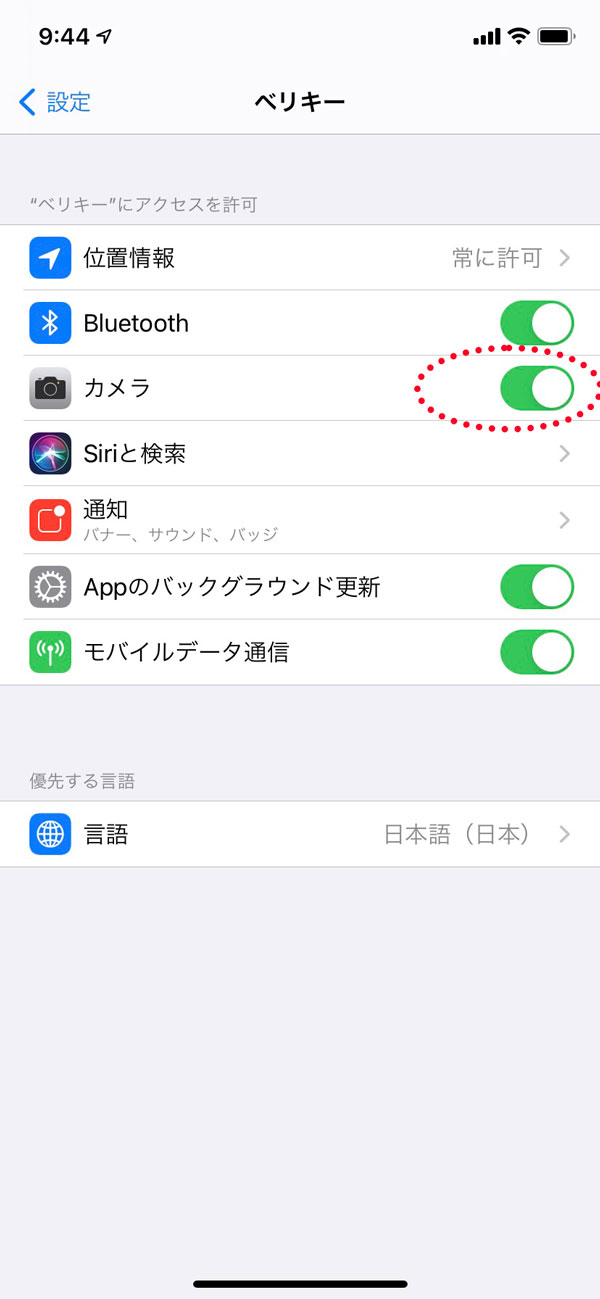Disable カメラ access toggle

537,388
